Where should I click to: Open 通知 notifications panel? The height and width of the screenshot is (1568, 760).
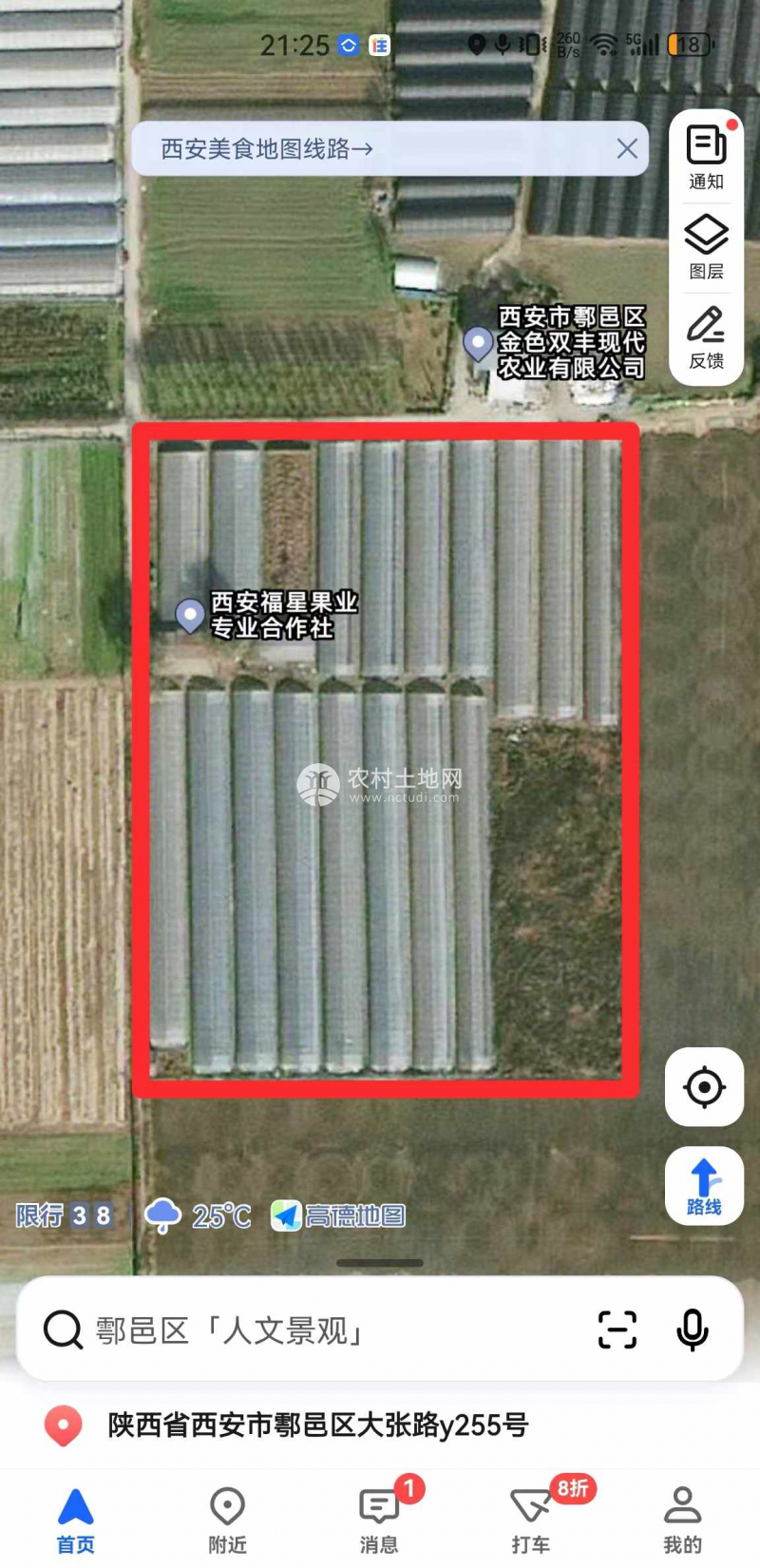tap(706, 157)
